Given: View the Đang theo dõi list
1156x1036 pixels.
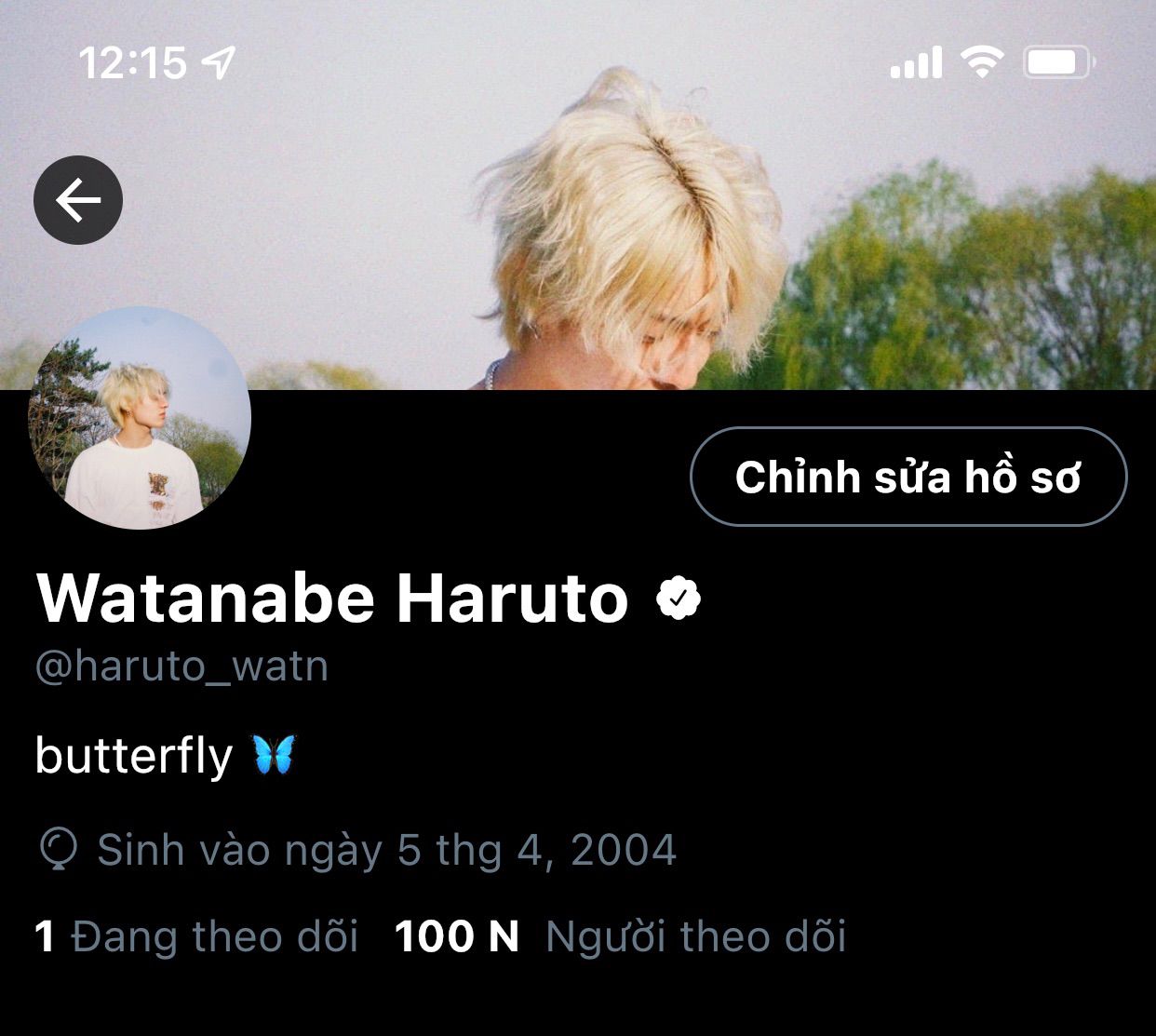Looking at the screenshot, I should (x=196, y=936).
